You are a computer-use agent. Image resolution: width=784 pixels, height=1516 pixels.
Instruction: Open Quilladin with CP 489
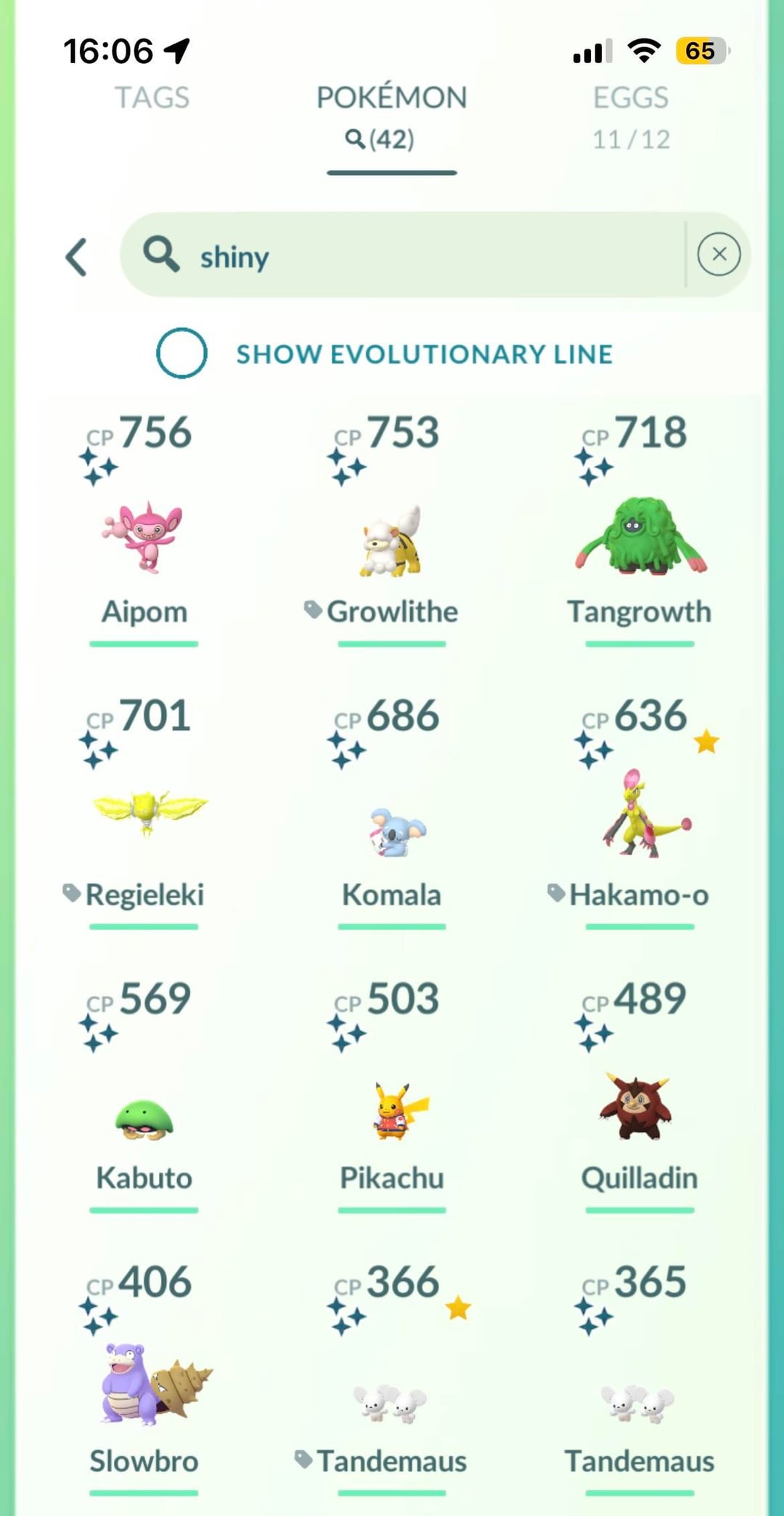point(640,1108)
